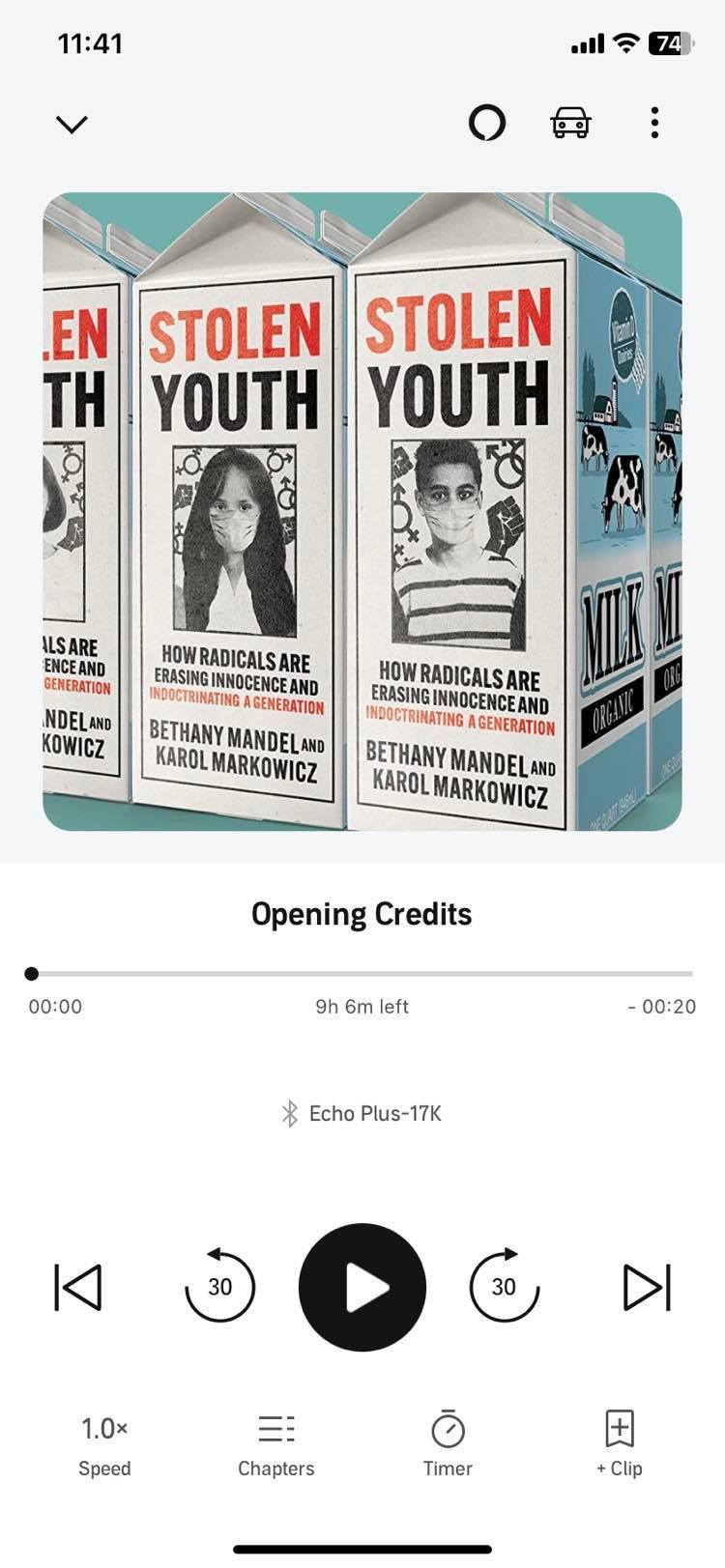725x1568 pixels.
Task: Add a Clip bookmark
Action: click(x=620, y=1445)
